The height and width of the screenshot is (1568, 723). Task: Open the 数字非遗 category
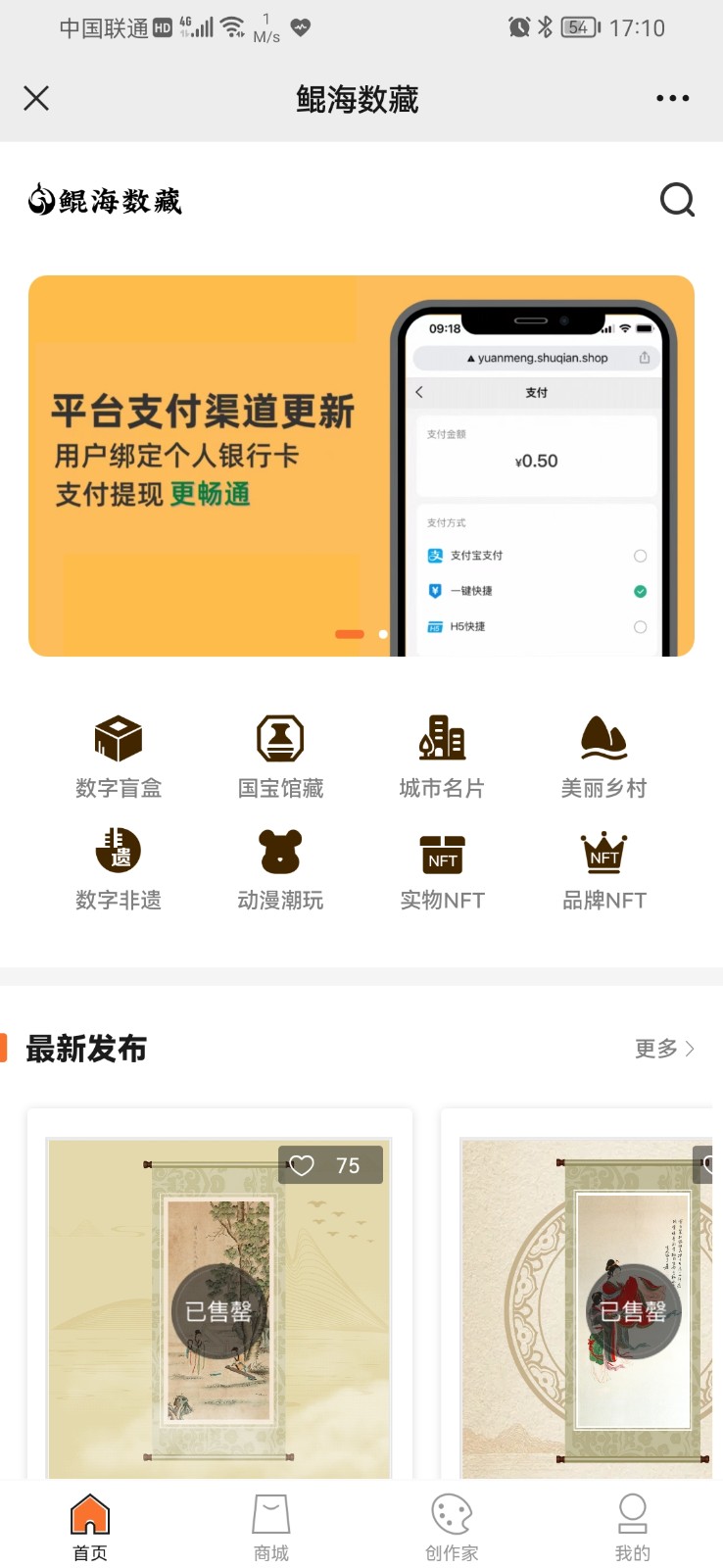click(x=119, y=868)
